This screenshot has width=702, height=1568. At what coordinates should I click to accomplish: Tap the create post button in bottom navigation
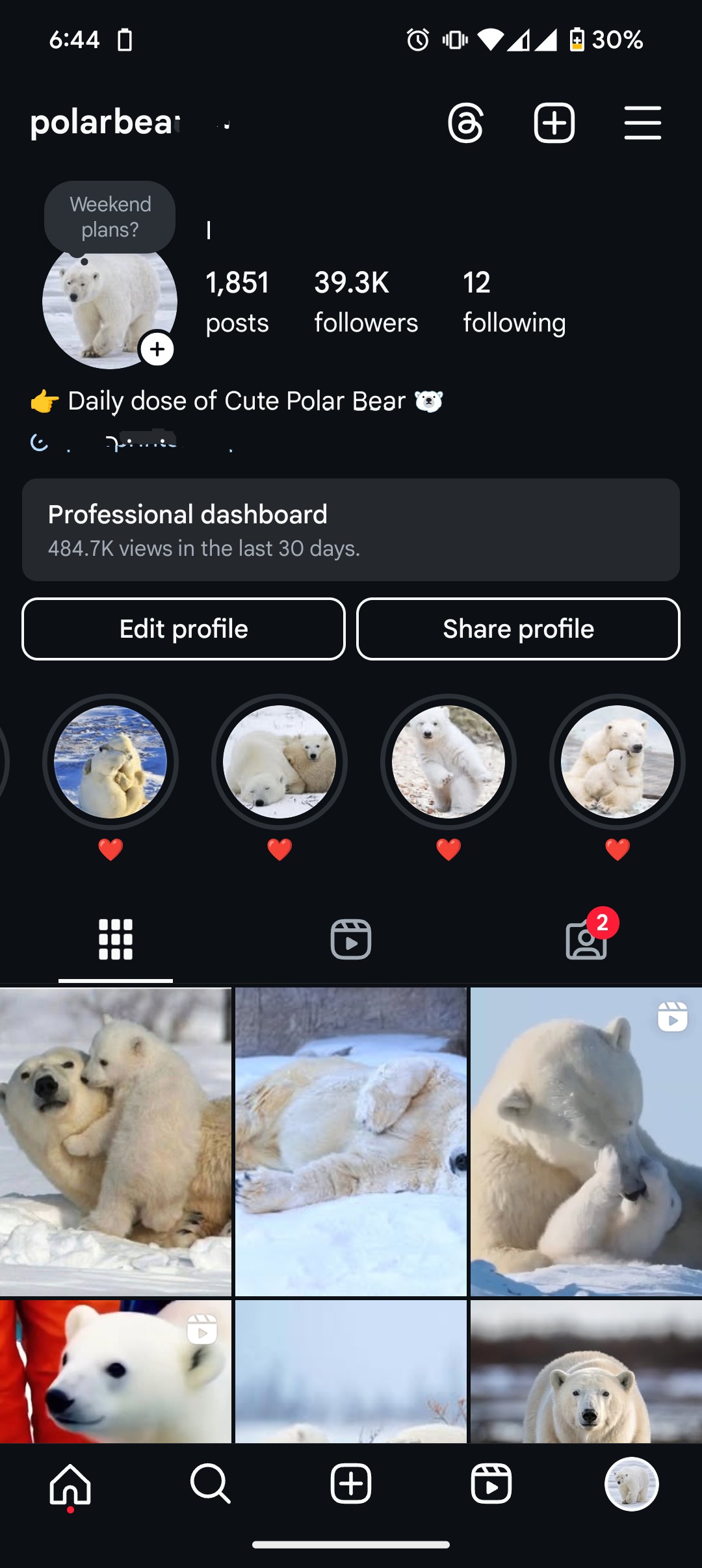(x=351, y=1483)
